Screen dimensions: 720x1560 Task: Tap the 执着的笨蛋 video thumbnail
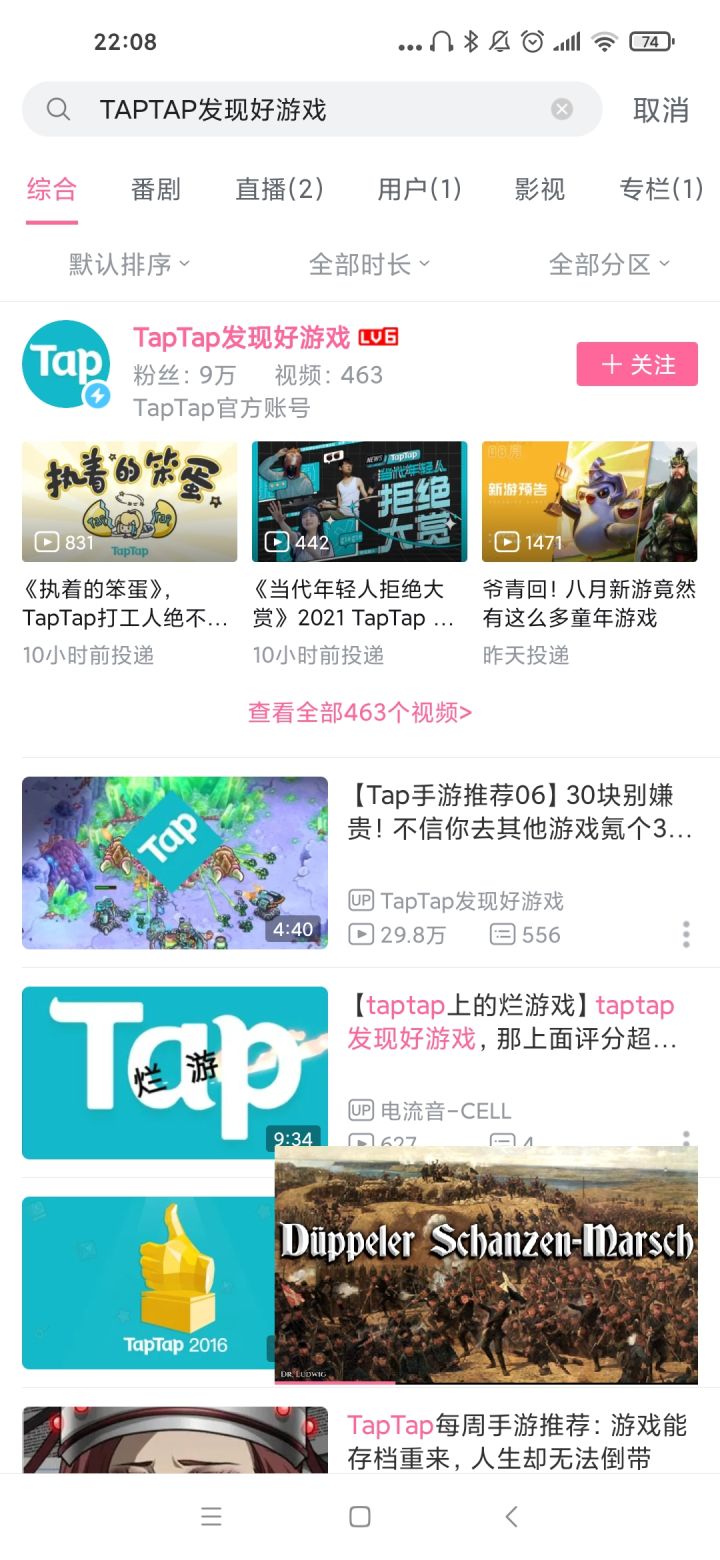tap(130, 501)
